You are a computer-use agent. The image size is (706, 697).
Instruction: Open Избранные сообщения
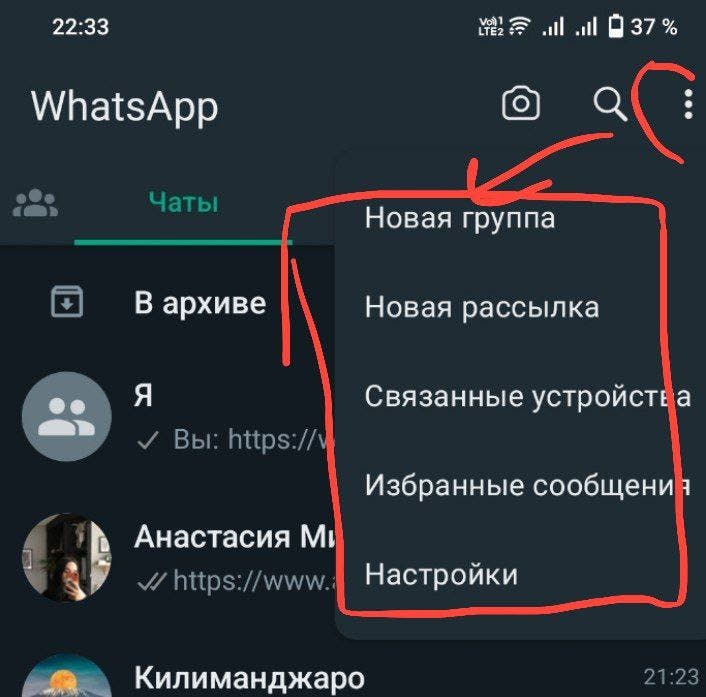point(527,486)
